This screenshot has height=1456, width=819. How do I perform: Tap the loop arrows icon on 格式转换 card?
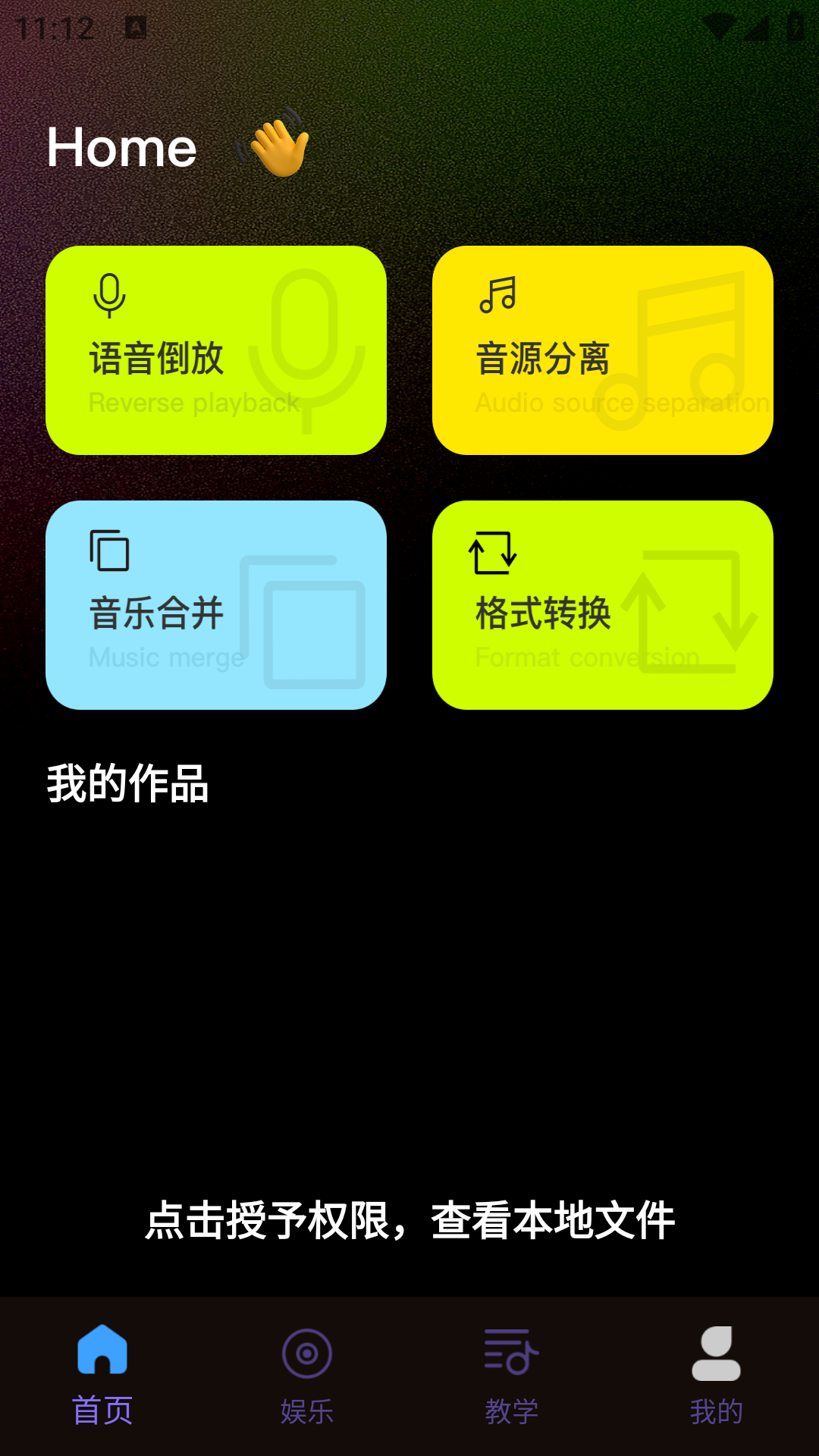click(493, 554)
